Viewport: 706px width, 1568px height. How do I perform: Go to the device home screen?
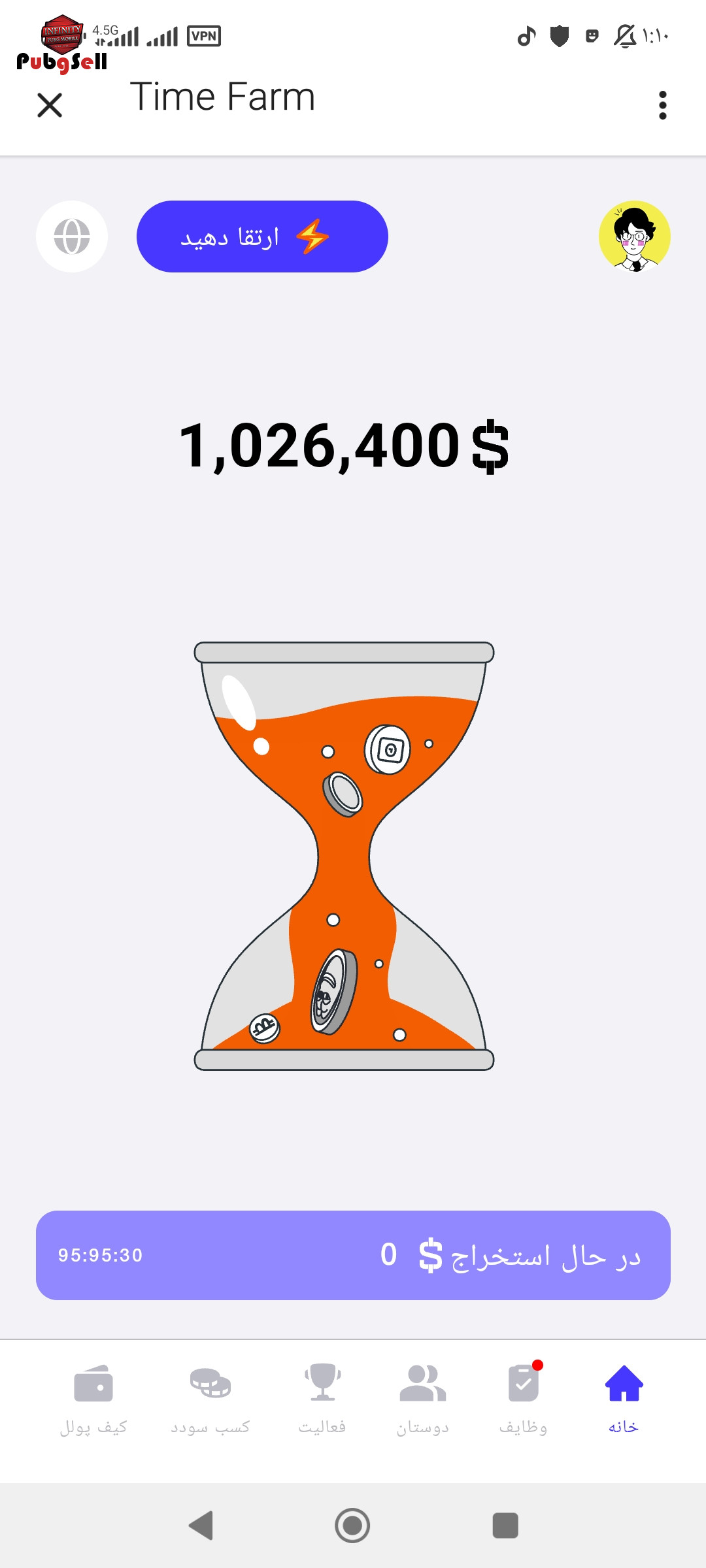352,1526
